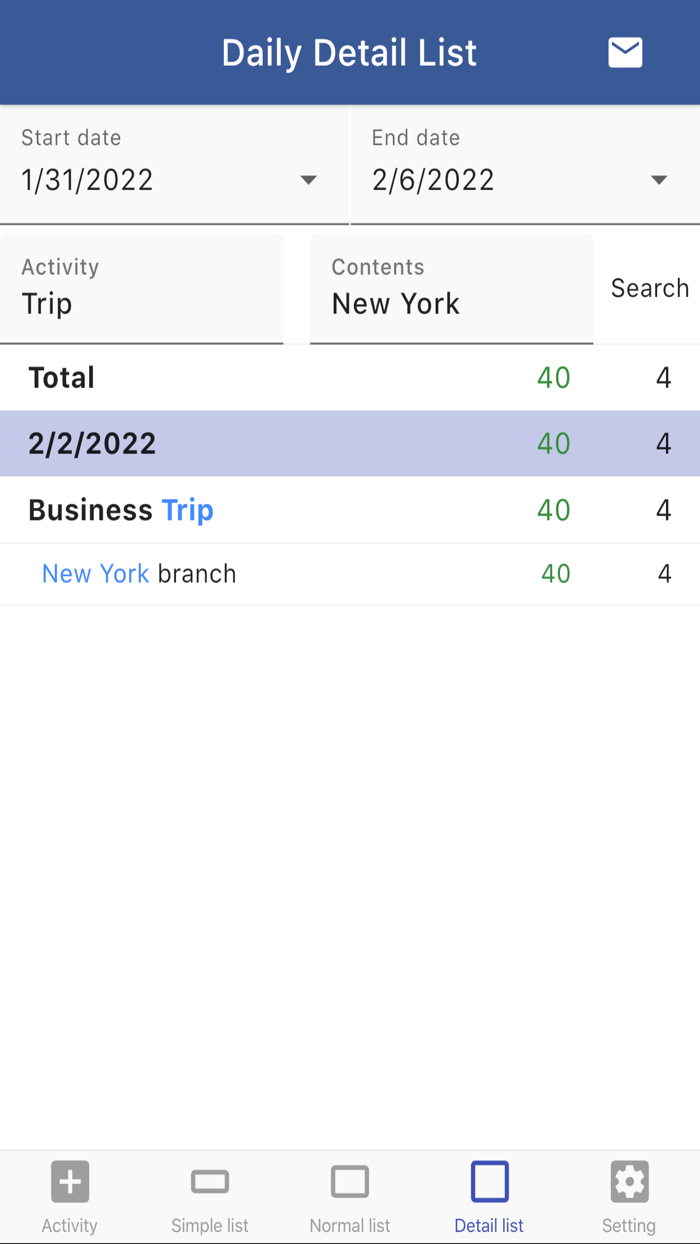Switch to the Activity tab
Viewport: 700px width, 1244px height.
pyautogui.click(x=70, y=1197)
